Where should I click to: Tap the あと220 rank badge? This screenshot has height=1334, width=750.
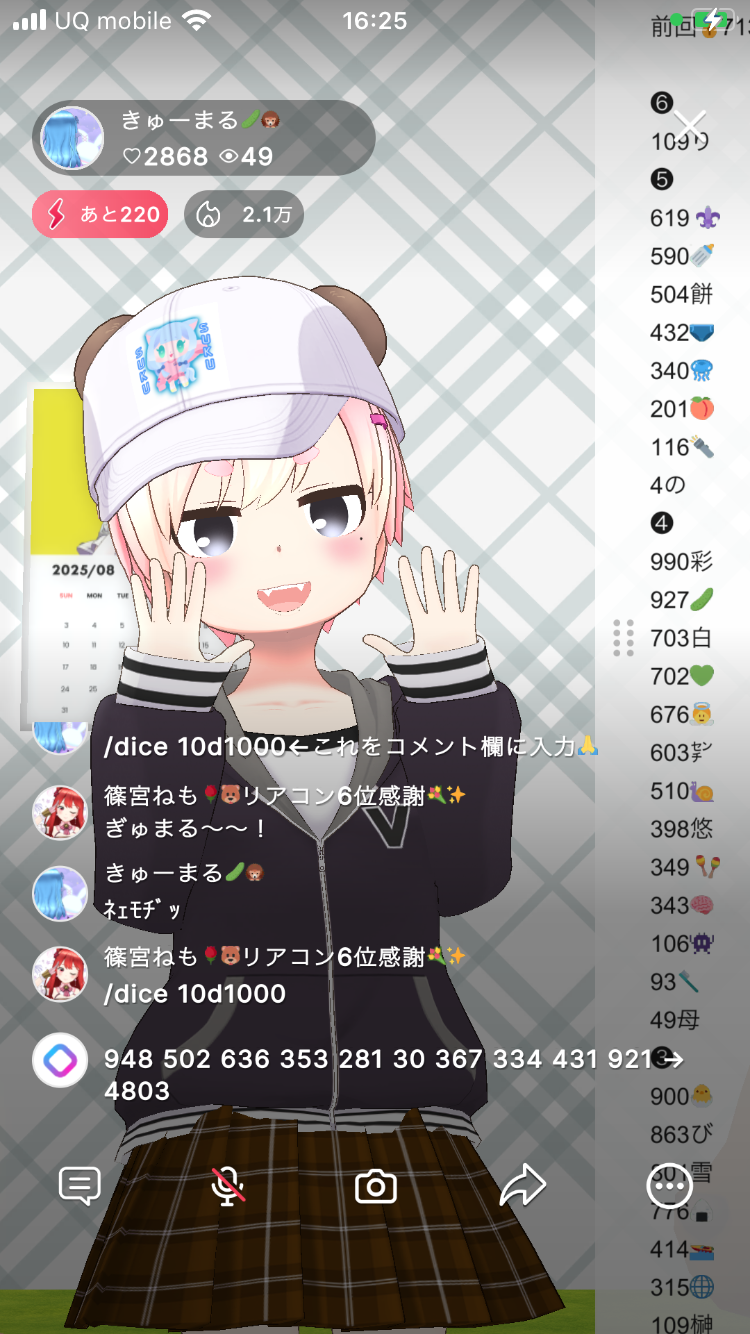click(100, 215)
